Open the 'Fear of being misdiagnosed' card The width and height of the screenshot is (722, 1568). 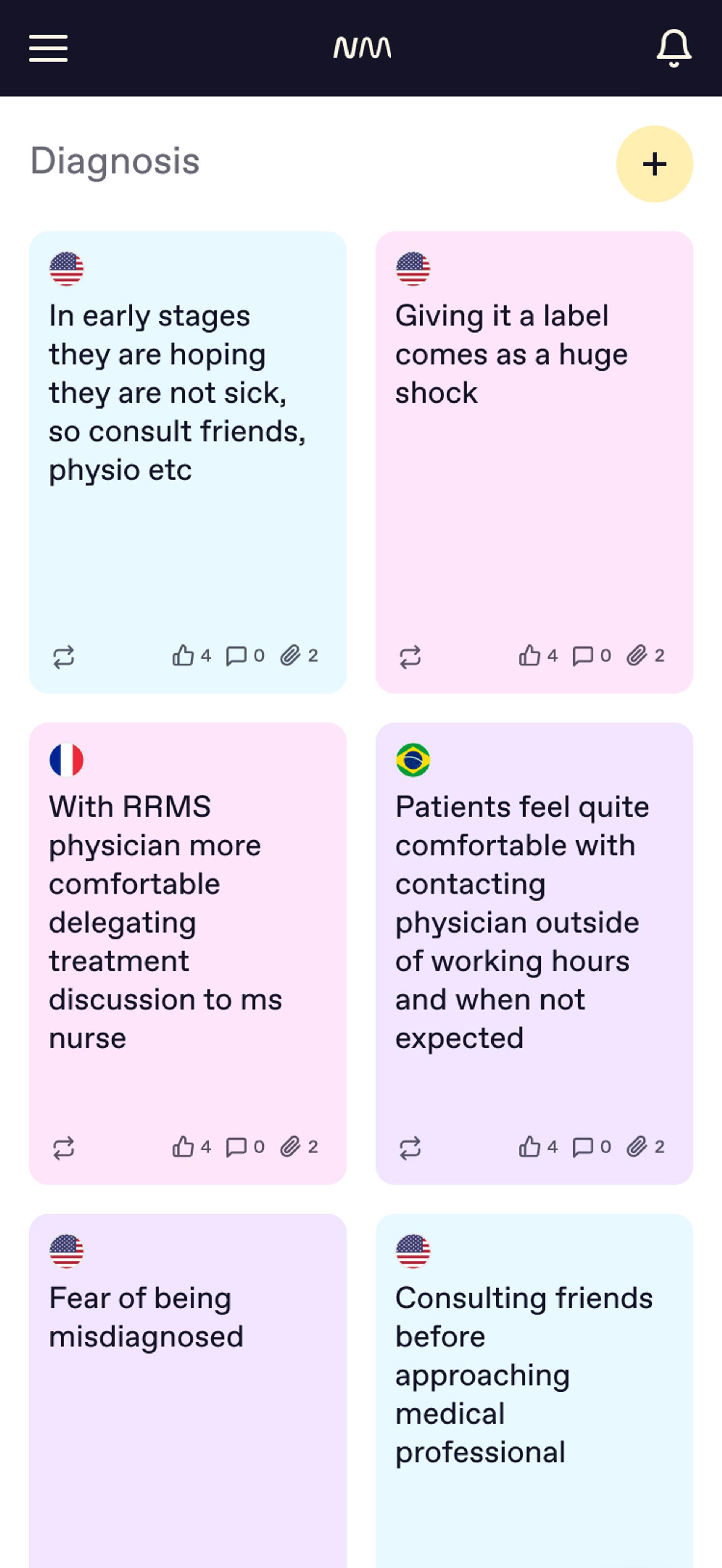[x=146, y=1317]
